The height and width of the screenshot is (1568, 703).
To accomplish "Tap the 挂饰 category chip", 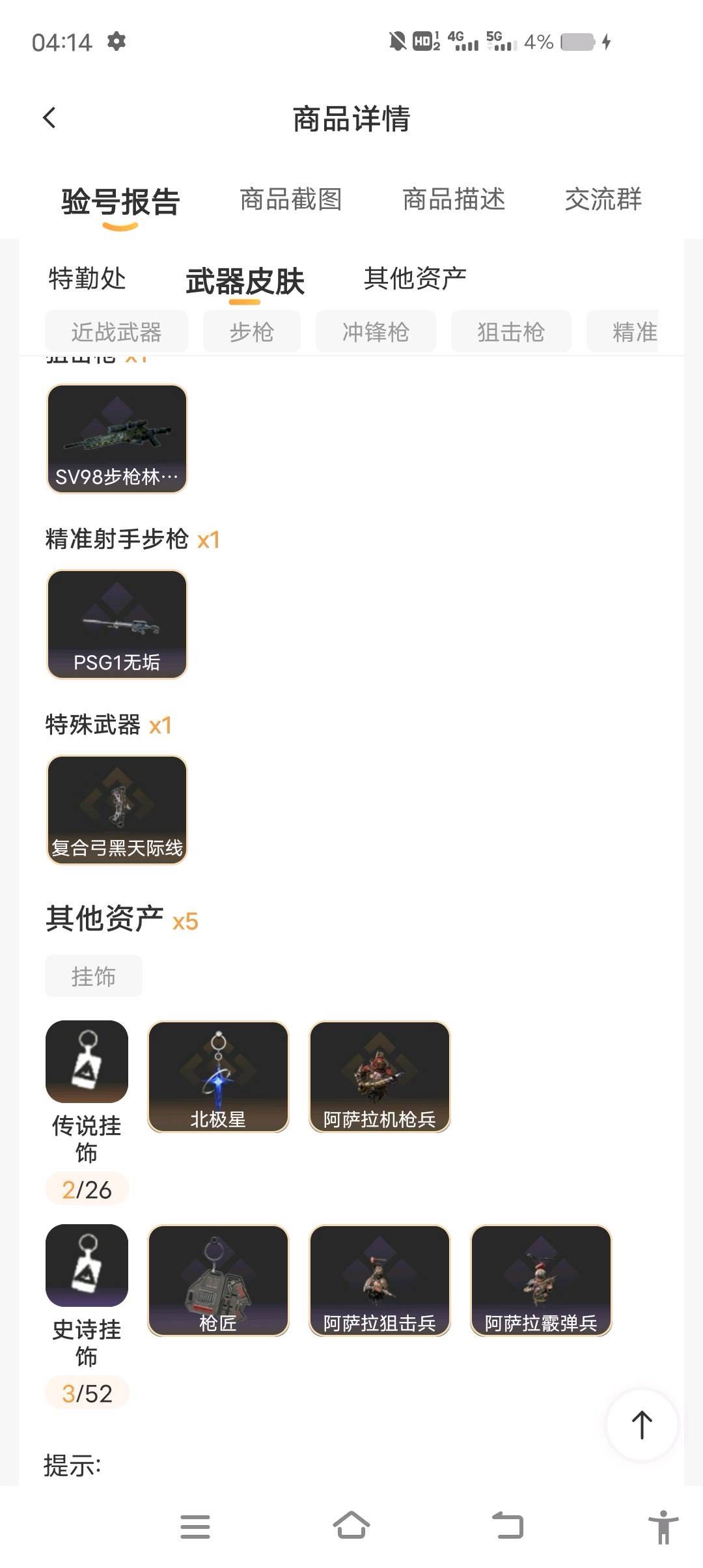I will coord(94,976).
